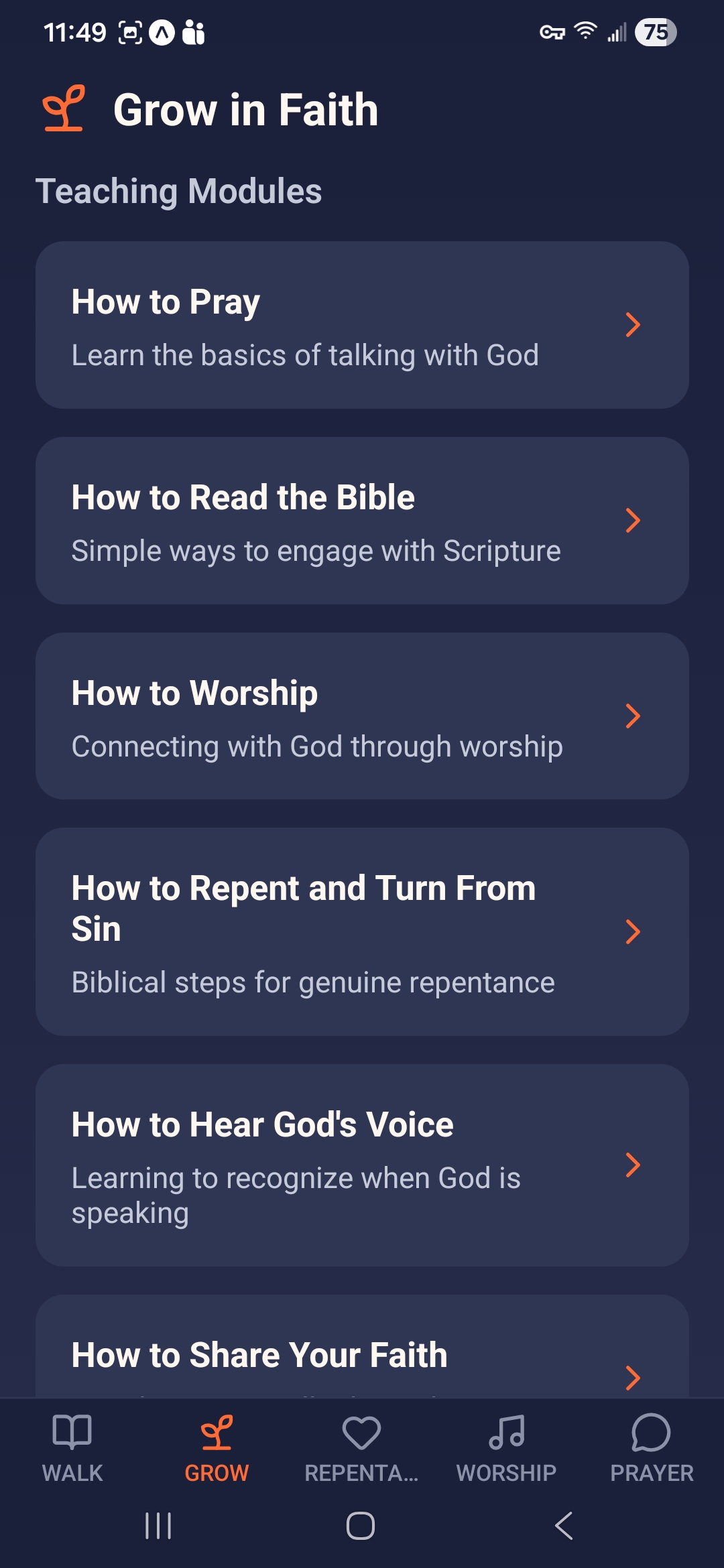The image size is (724, 1568).
Task: Open How to Repent and Turn From Sin
Action: click(362, 931)
